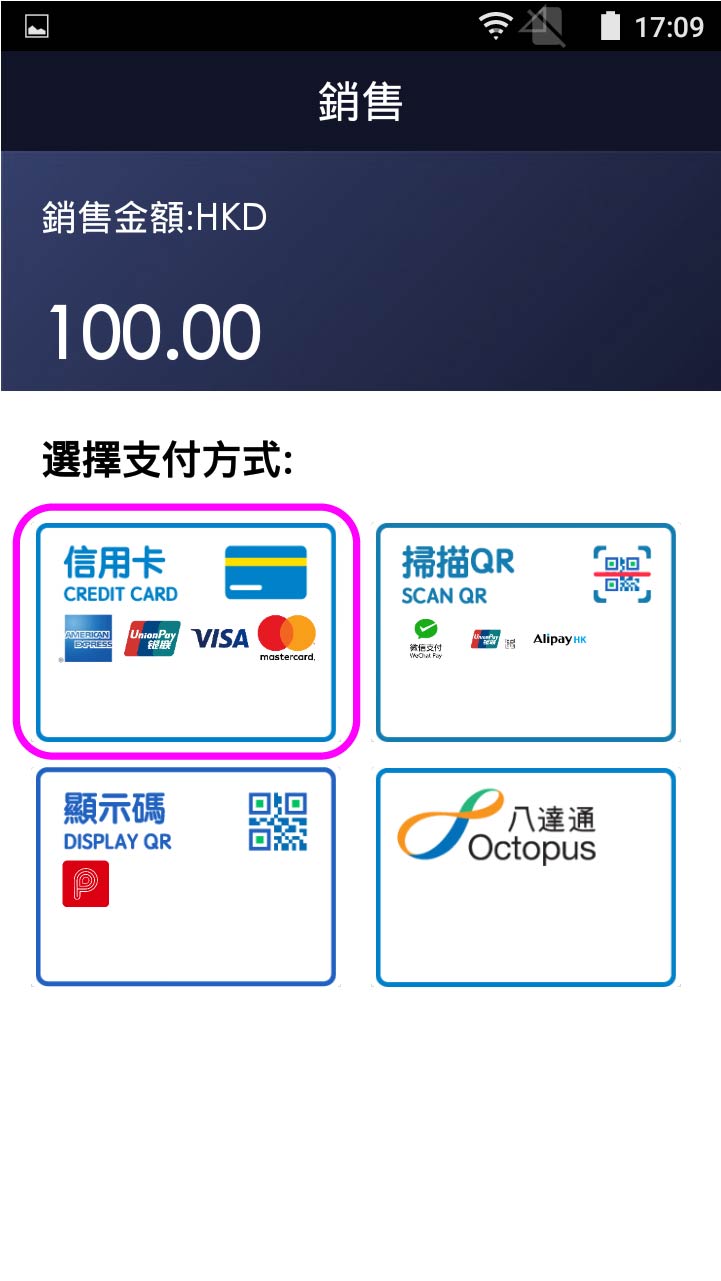721x1281 pixels.
Task: Select Credit Card payment method
Action: (186, 632)
